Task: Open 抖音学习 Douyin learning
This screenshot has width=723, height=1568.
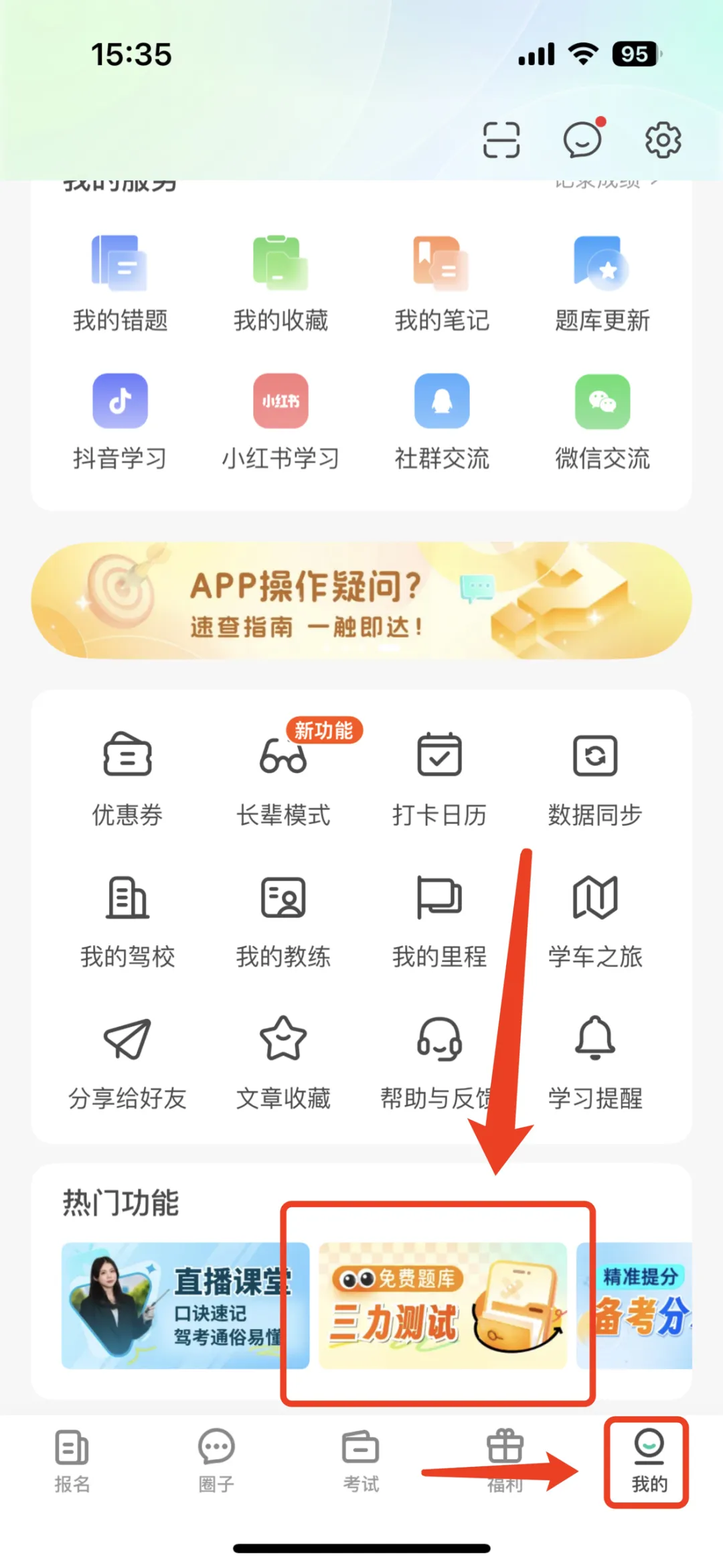Action: coord(120,419)
